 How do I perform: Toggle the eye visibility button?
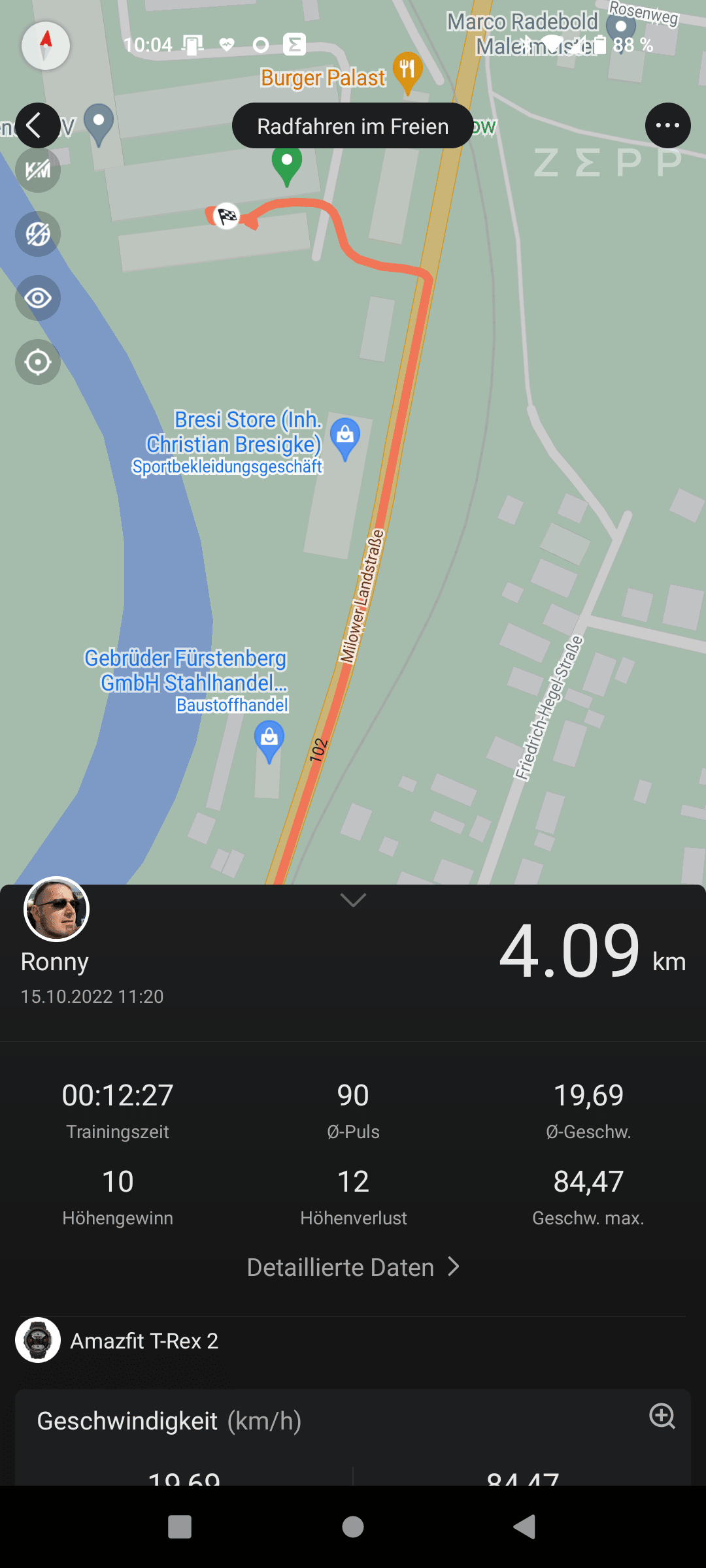pos(38,298)
